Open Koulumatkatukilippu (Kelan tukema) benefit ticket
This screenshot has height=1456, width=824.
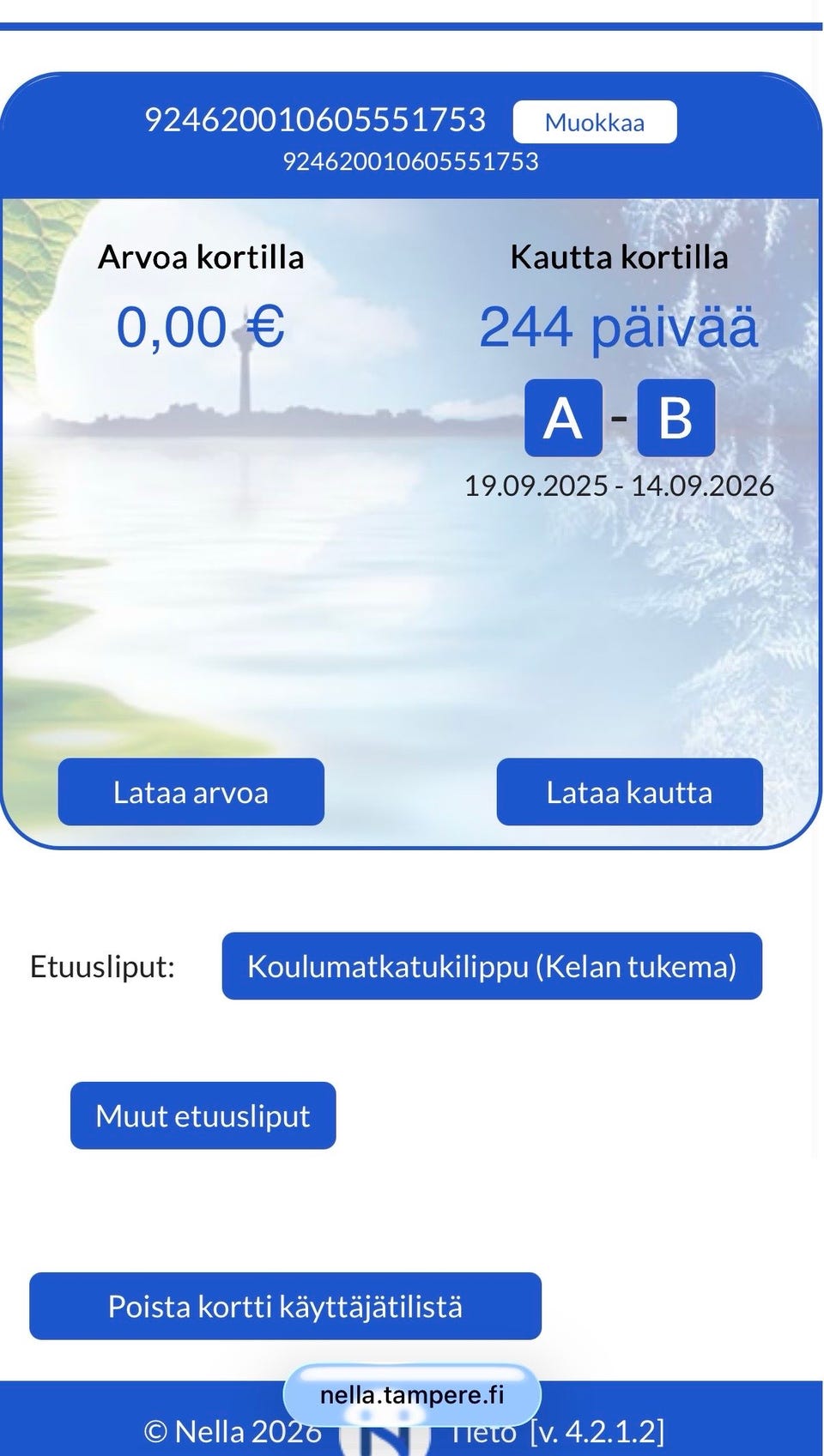click(x=493, y=966)
